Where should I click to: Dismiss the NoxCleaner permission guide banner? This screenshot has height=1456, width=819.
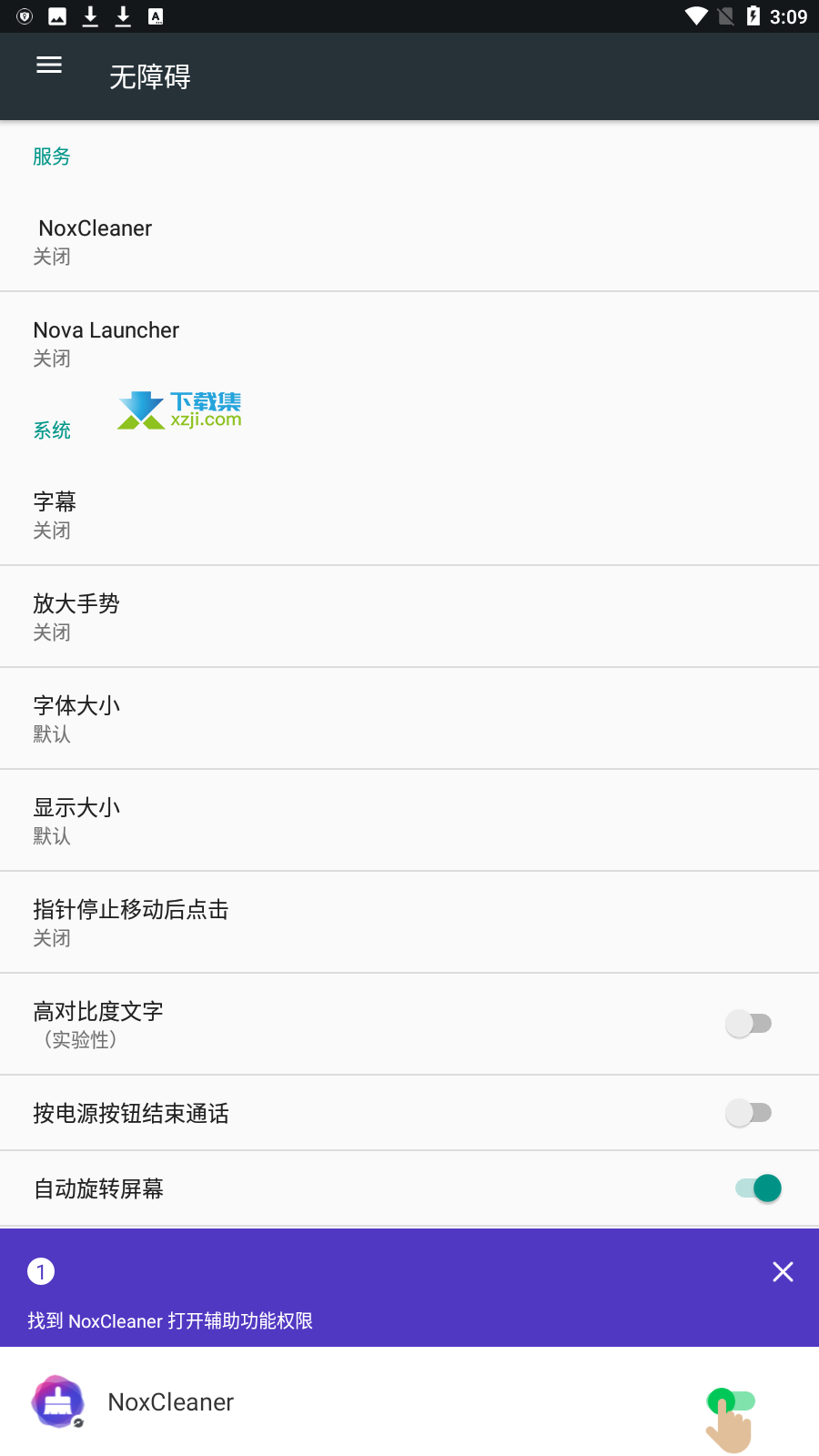pos(783,1271)
